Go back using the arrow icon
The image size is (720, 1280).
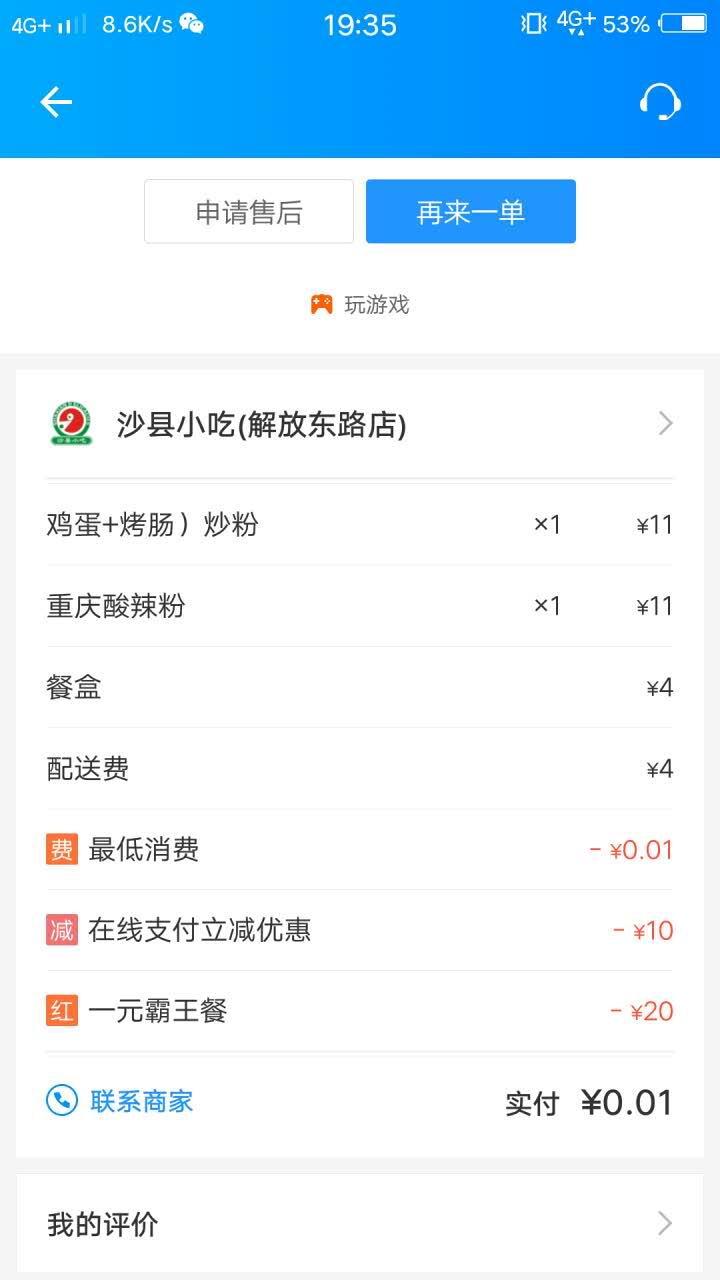56,101
